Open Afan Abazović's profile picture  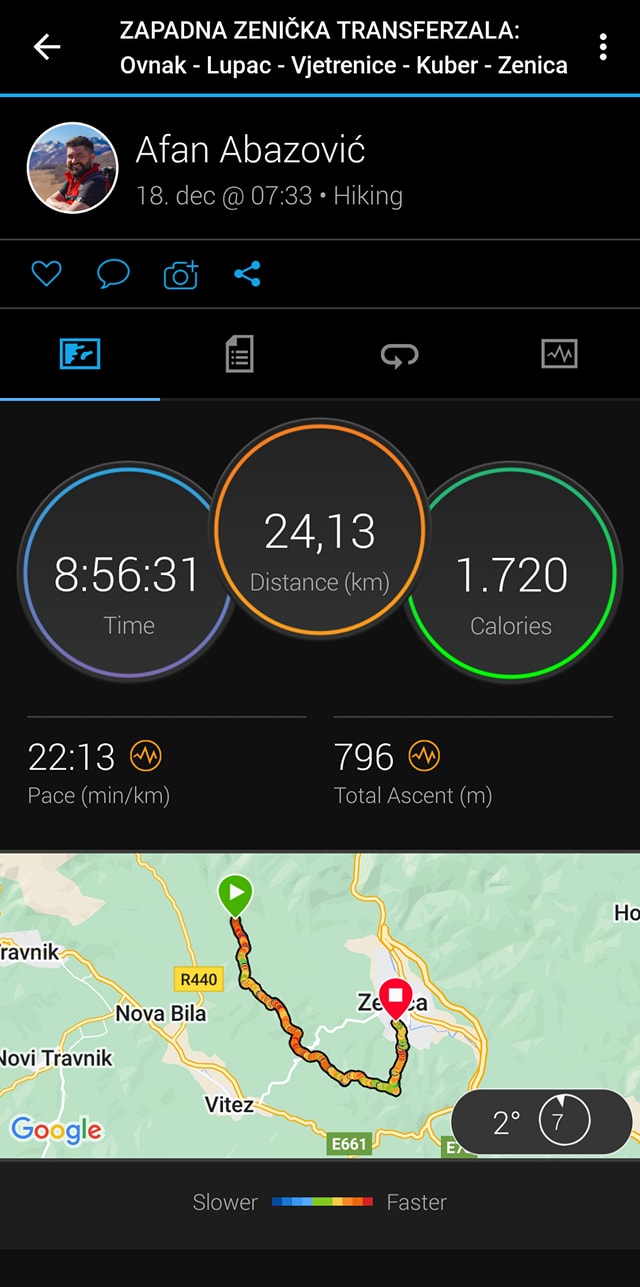72,168
